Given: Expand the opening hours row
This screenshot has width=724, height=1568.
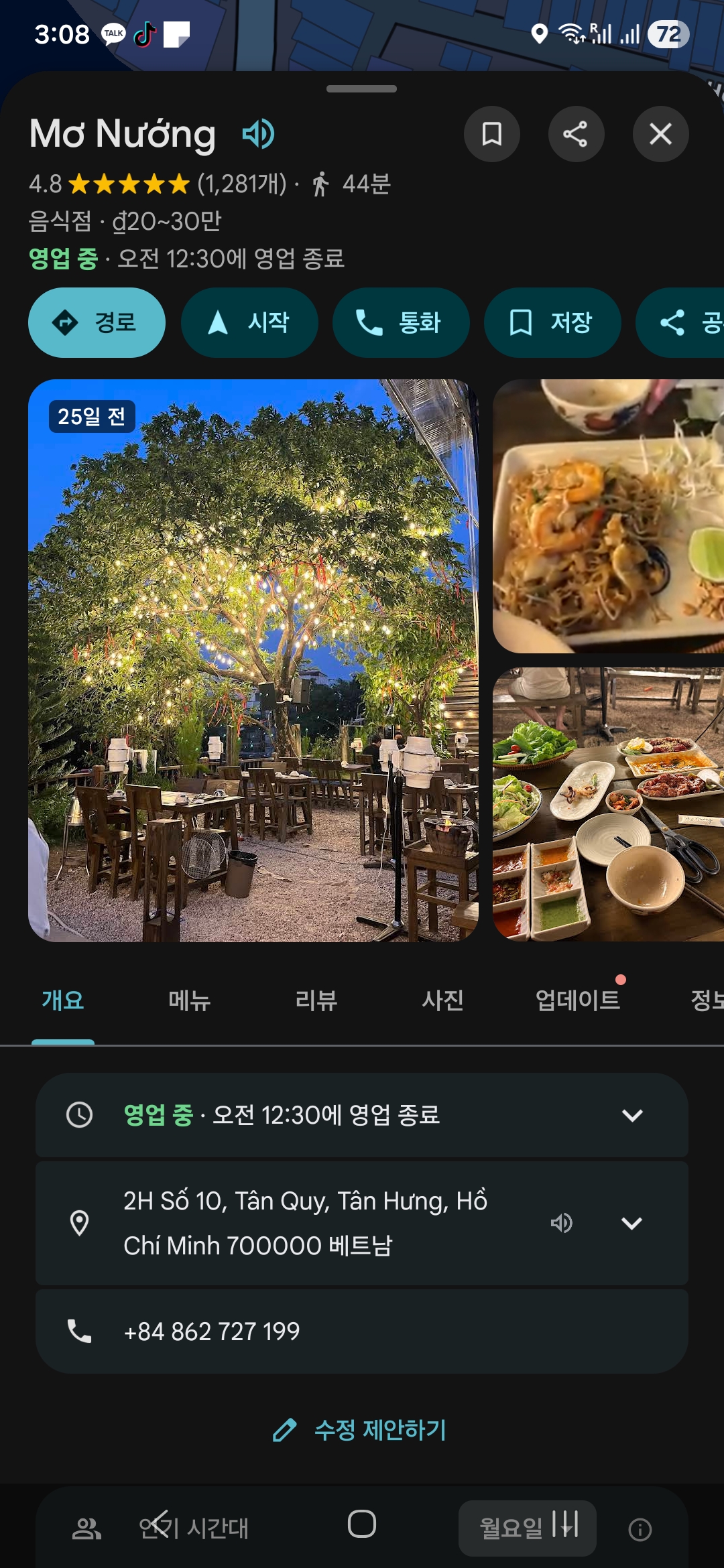Looking at the screenshot, I should click(x=631, y=1115).
